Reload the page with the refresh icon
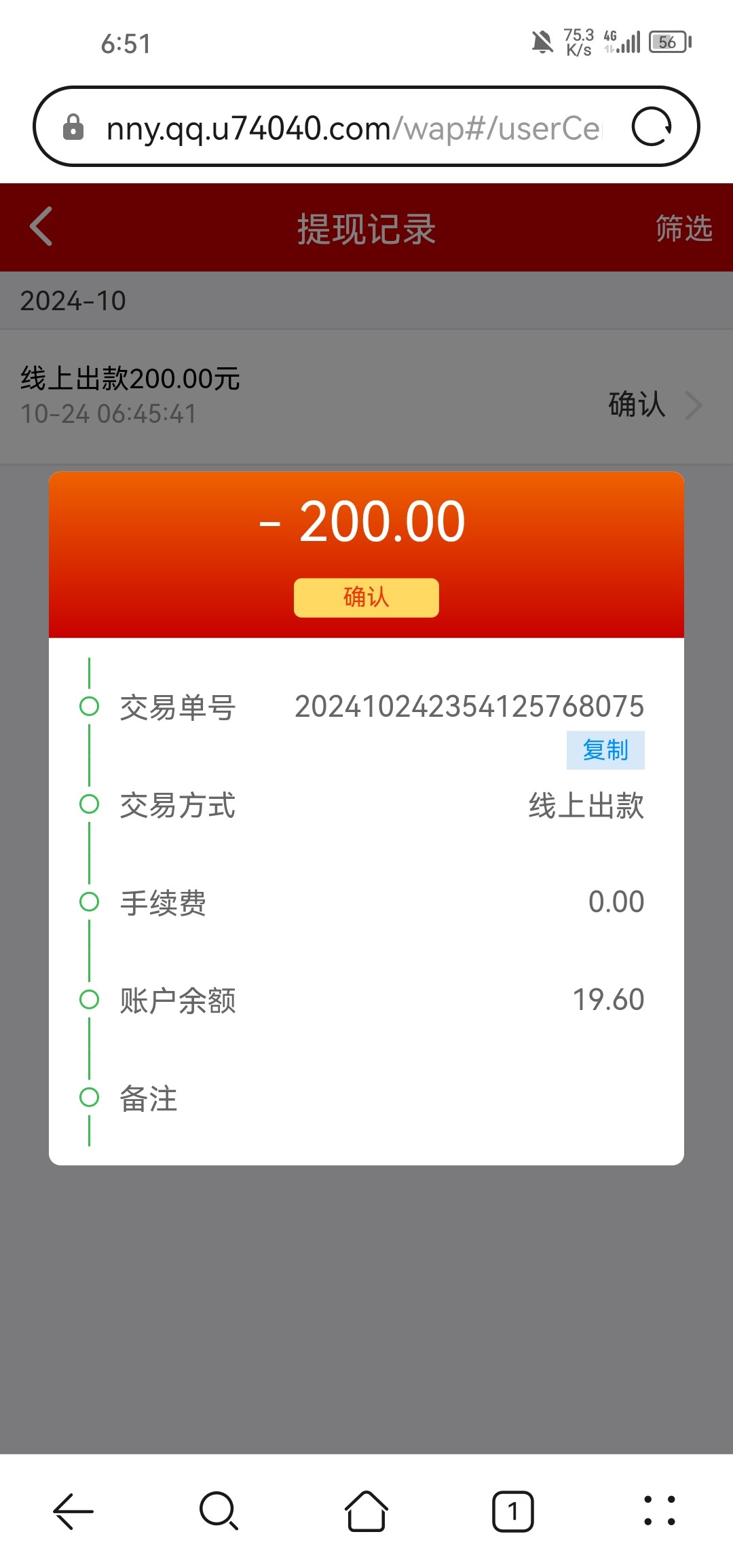This screenshot has width=733, height=1568. point(652,127)
